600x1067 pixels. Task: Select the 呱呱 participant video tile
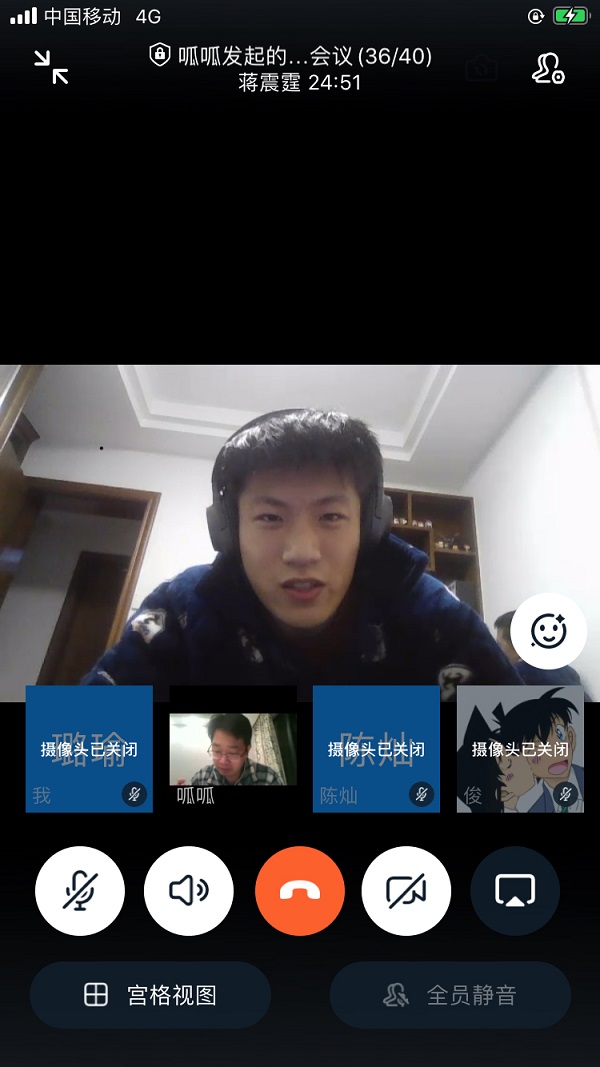[233, 750]
